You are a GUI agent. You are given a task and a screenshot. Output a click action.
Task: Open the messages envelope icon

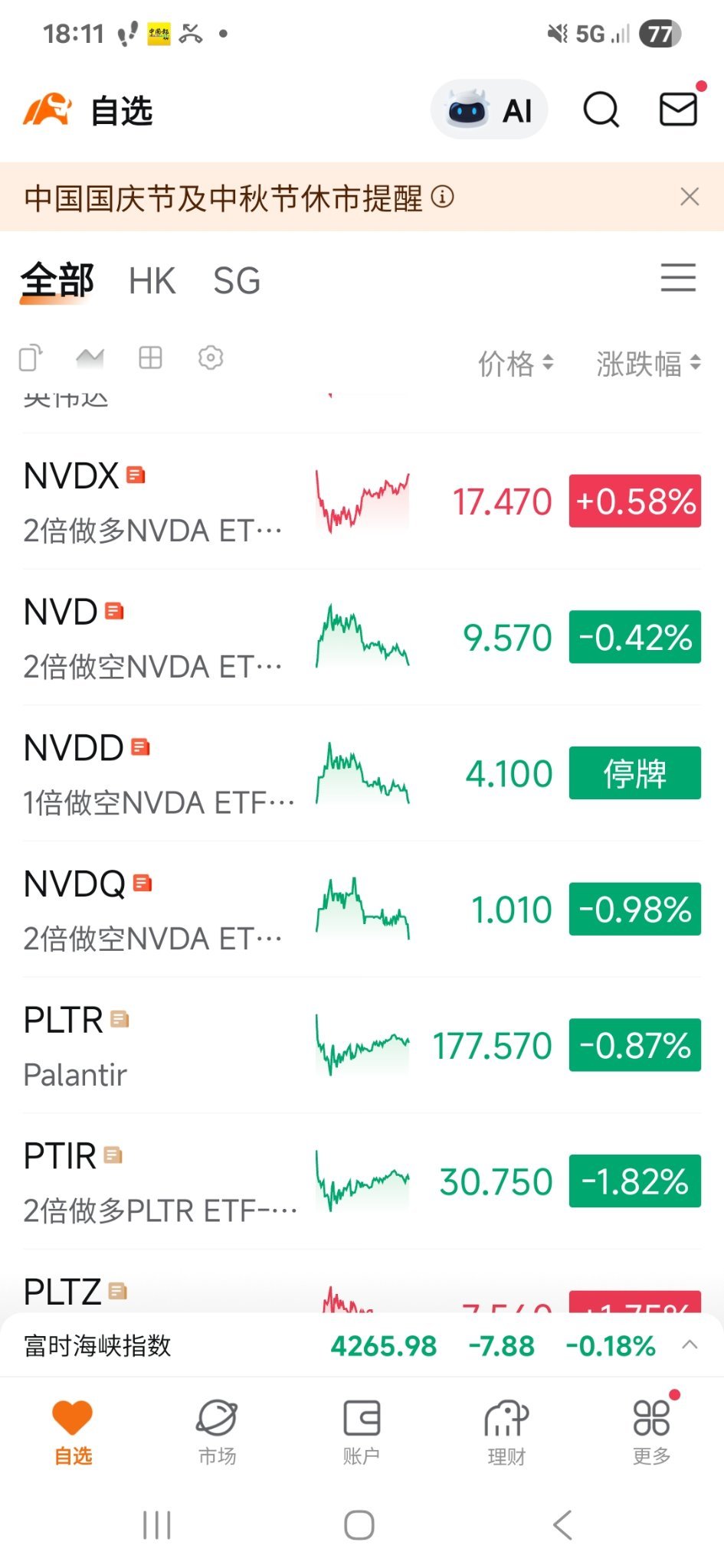(x=678, y=109)
